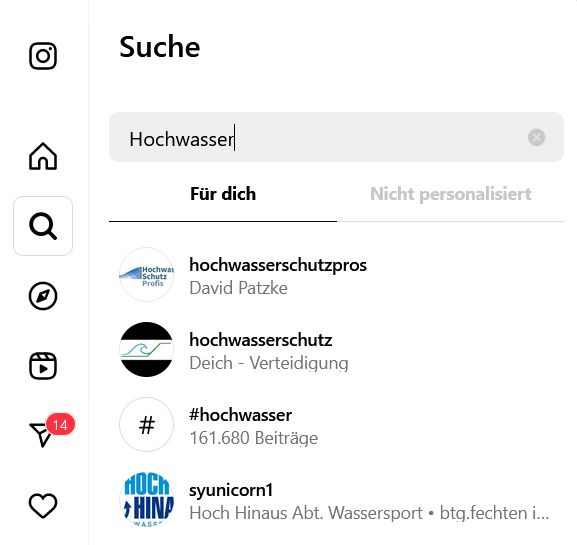Tap the Hochwasser search field
Viewport: 577px width, 545px height.
(x=316, y=137)
